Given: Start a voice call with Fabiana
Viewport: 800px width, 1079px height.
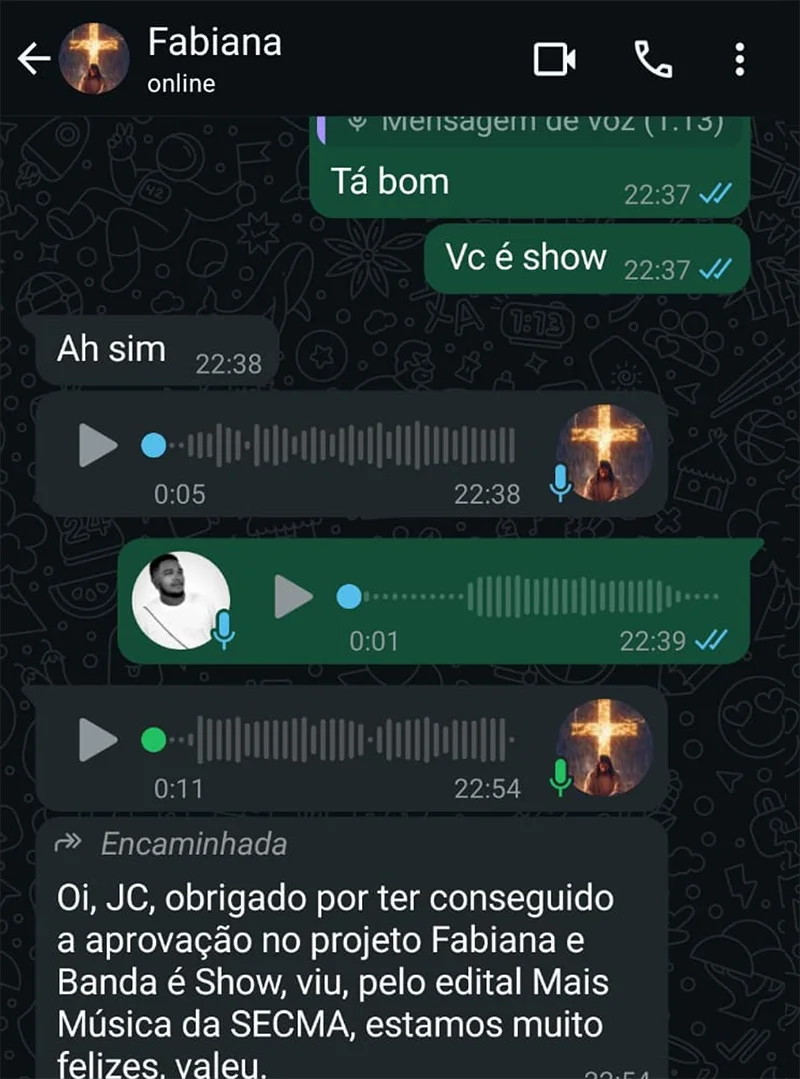Looking at the screenshot, I should click(x=653, y=60).
